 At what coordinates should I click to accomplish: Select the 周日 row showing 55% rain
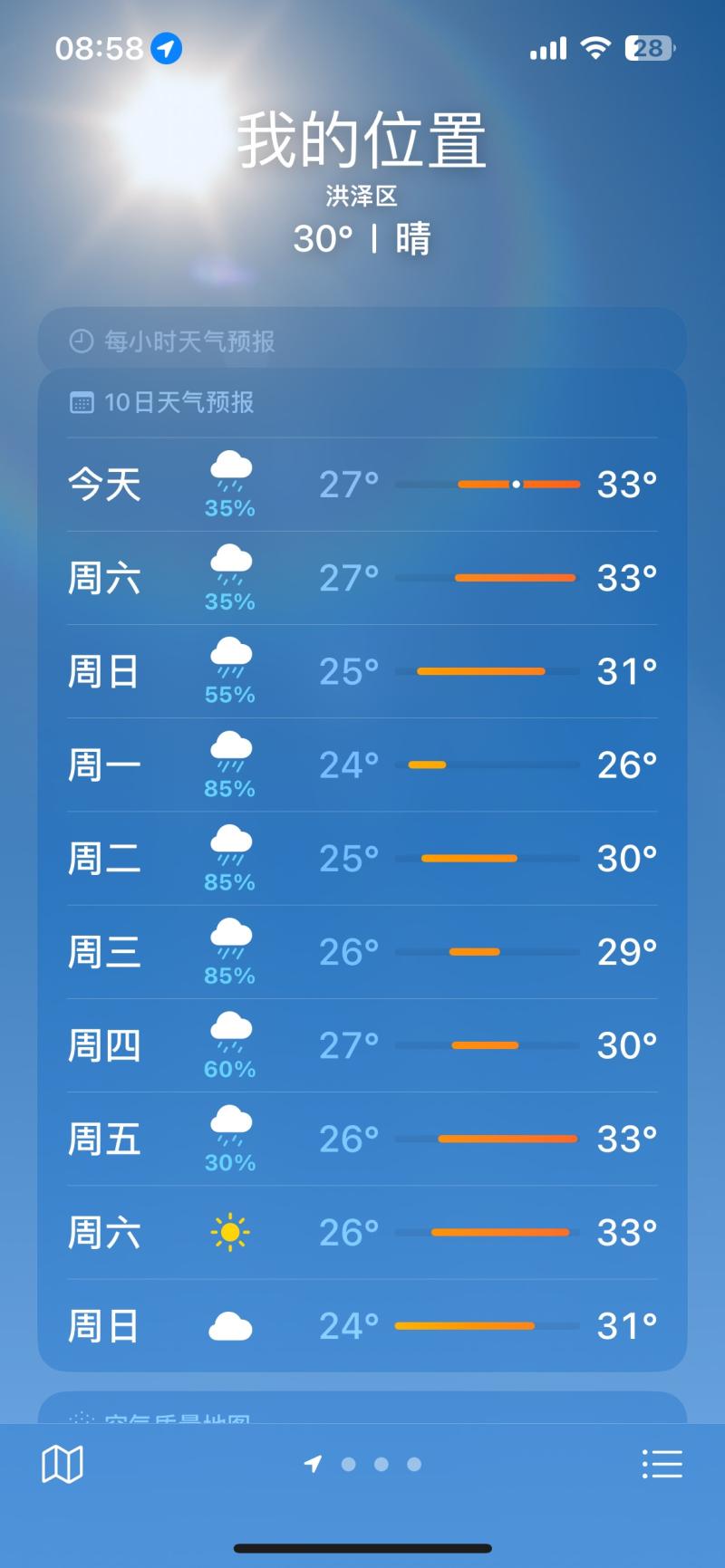pos(362,671)
